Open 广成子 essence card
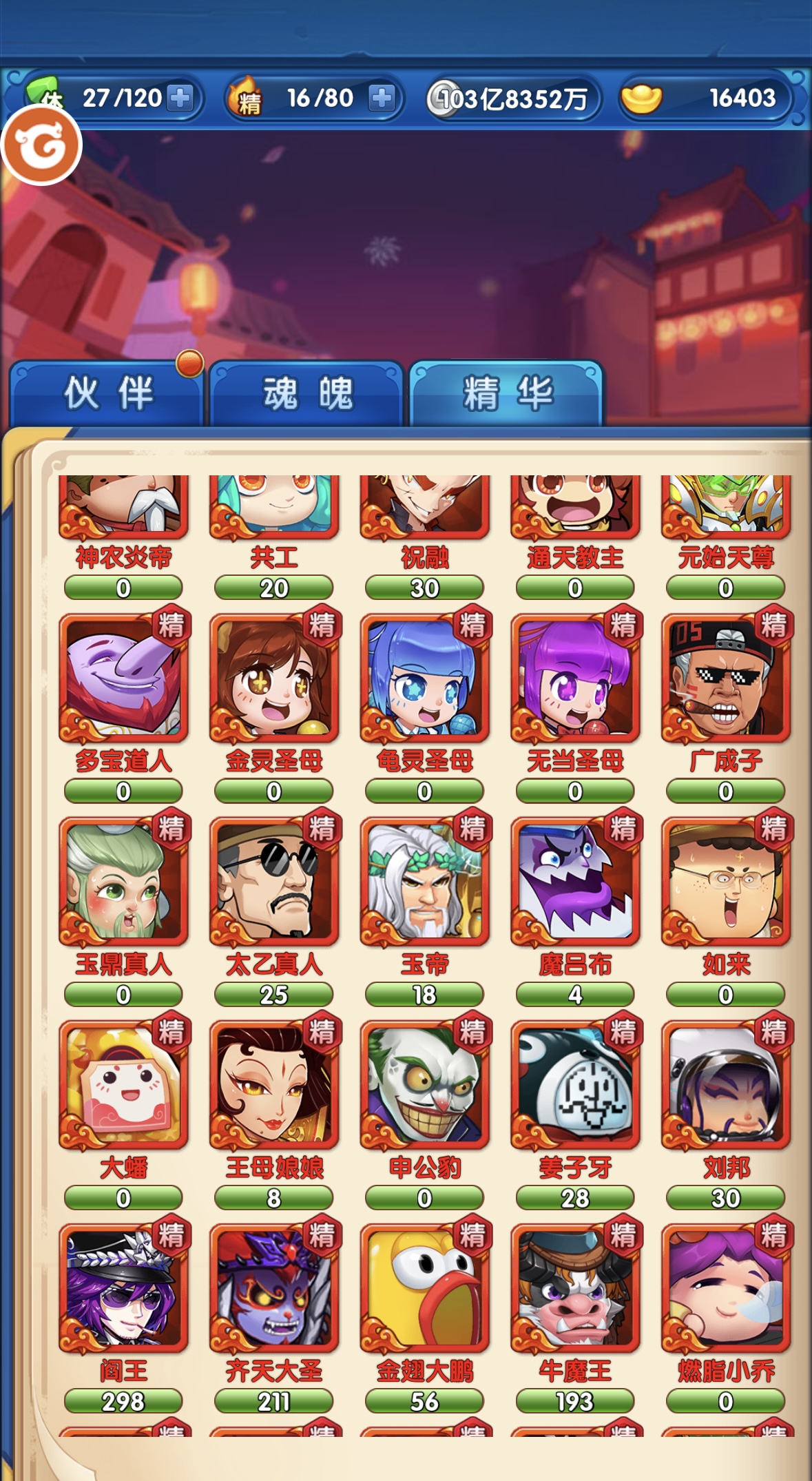 726,678
